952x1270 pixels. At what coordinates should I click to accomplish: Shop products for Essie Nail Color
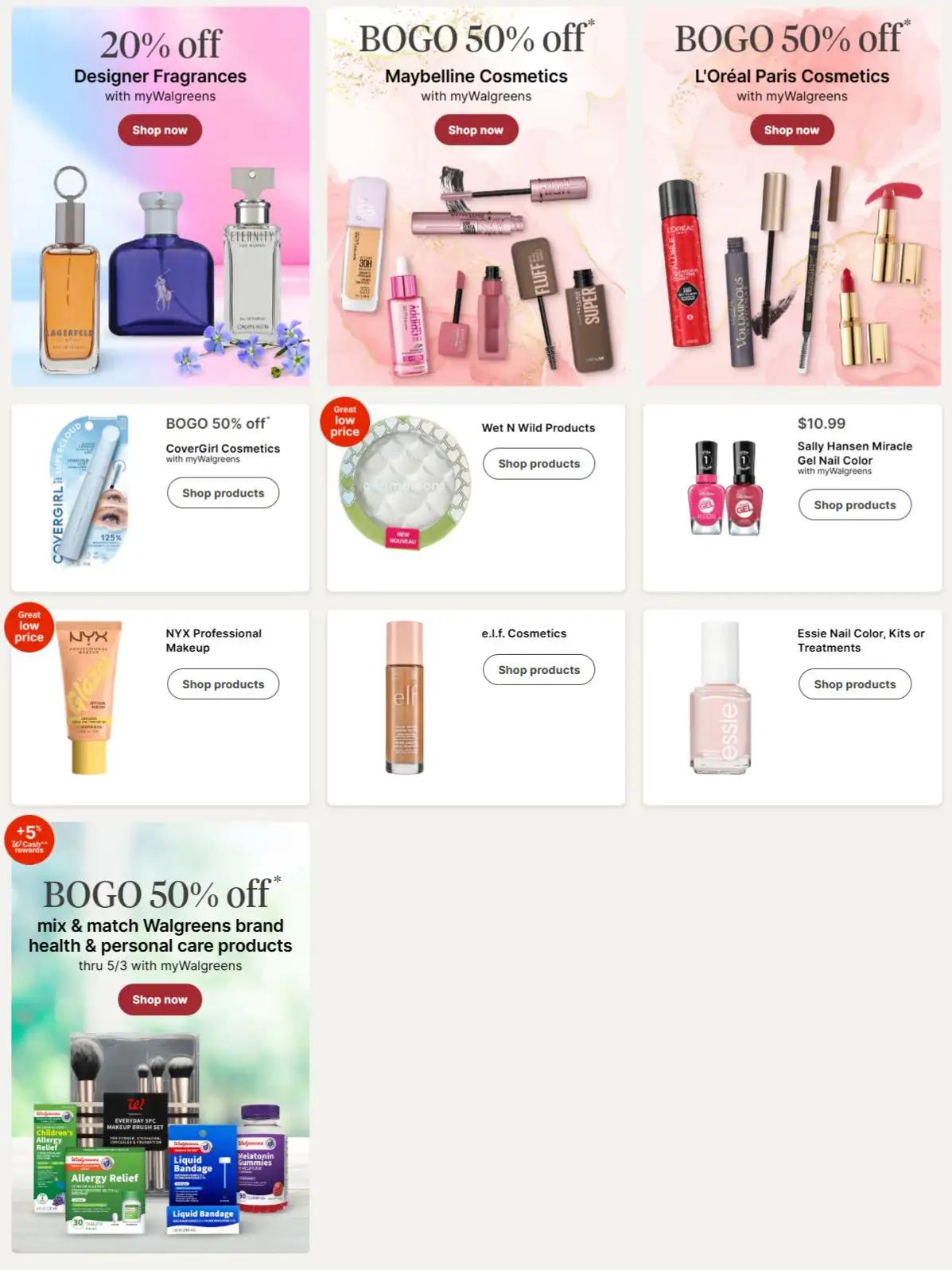[x=854, y=684]
